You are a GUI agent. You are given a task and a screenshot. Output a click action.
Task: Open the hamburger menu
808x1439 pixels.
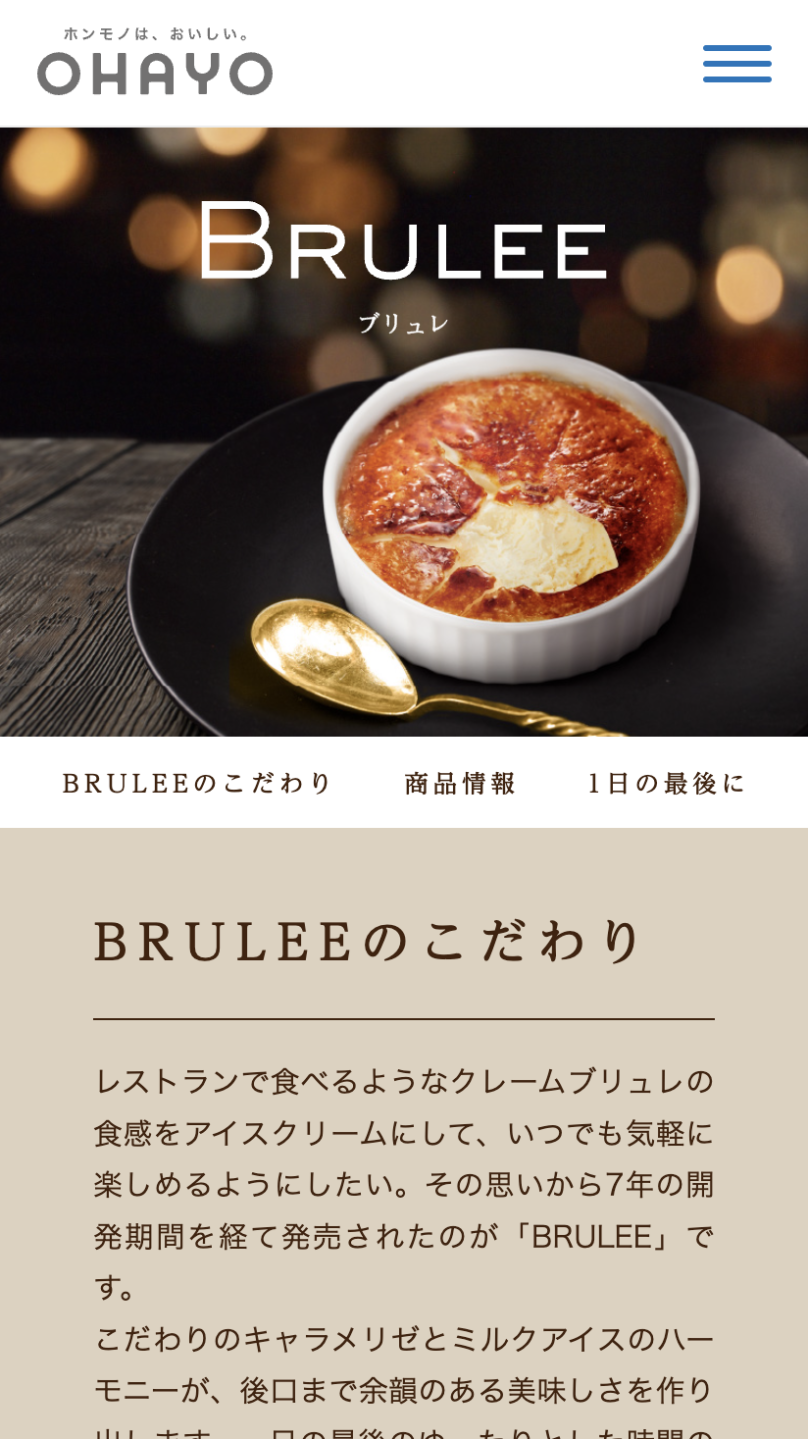[737, 64]
